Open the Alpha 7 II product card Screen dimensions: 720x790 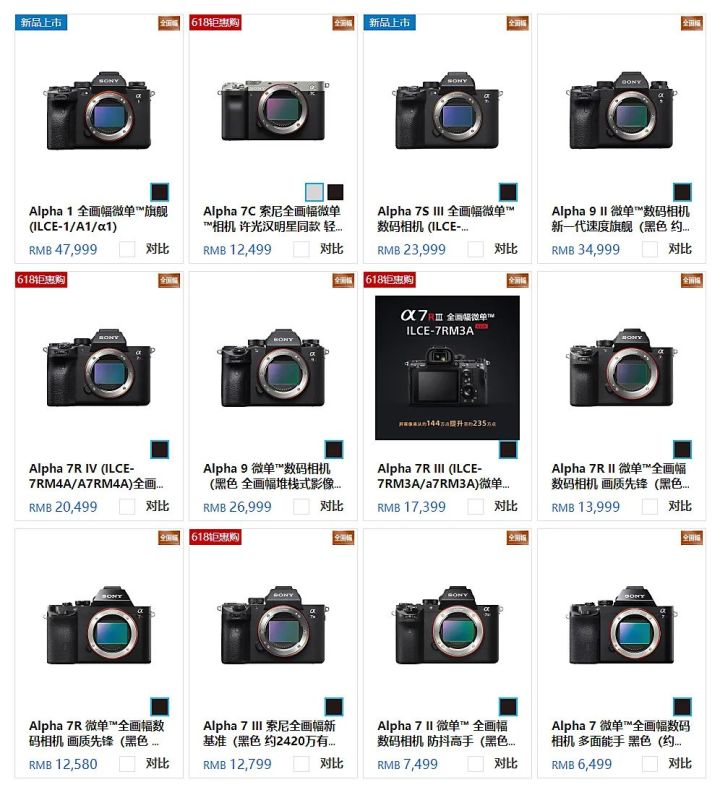click(x=447, y=623)
